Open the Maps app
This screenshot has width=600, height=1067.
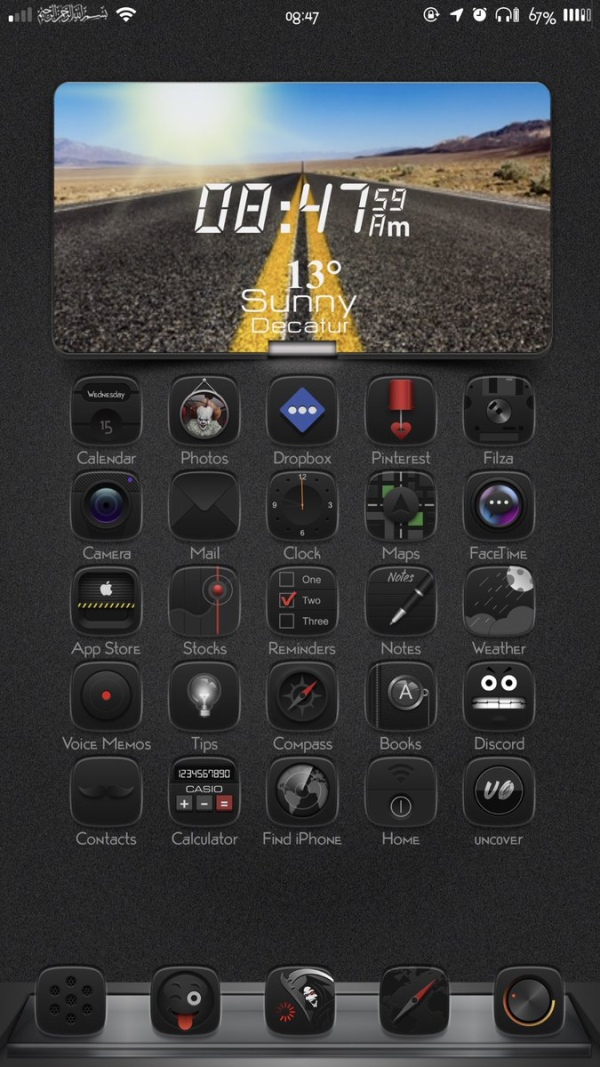click(x=400, y=506)
